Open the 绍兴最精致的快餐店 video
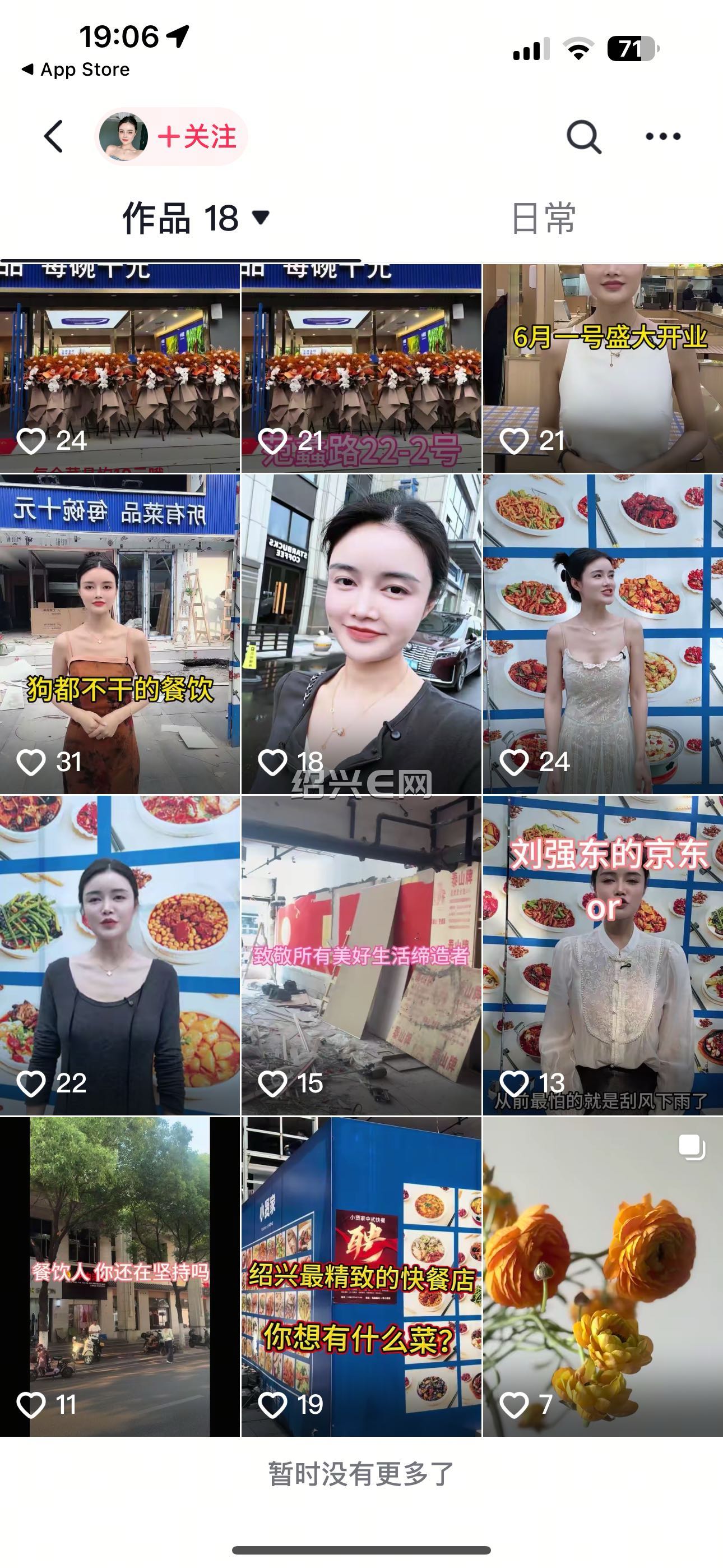723x1568 pixels. click(x=361, y=1277)
